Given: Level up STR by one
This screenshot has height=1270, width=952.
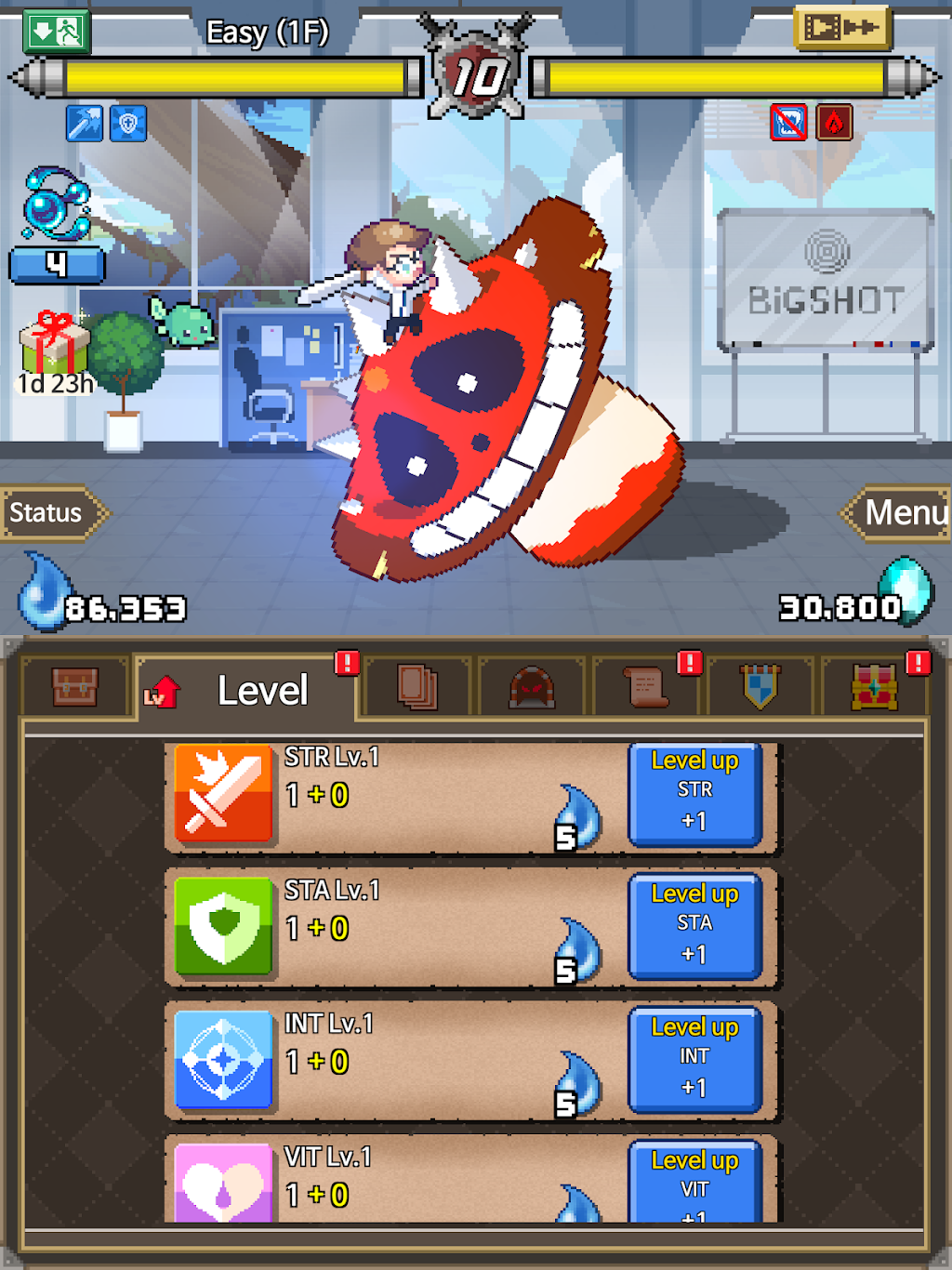Looking at the screenshot, I should pos(694,794).
